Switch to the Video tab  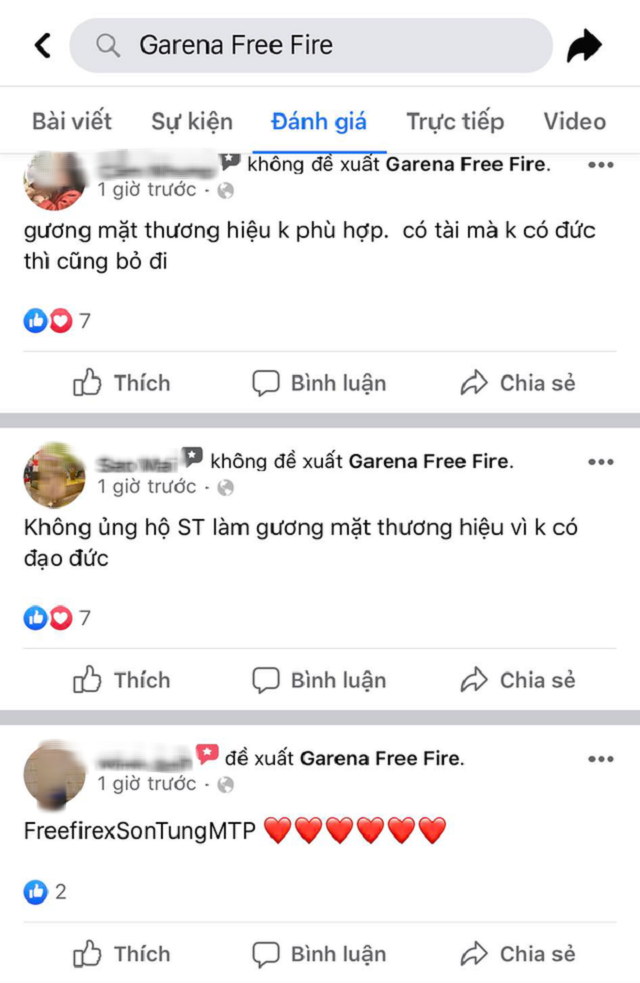574,122
